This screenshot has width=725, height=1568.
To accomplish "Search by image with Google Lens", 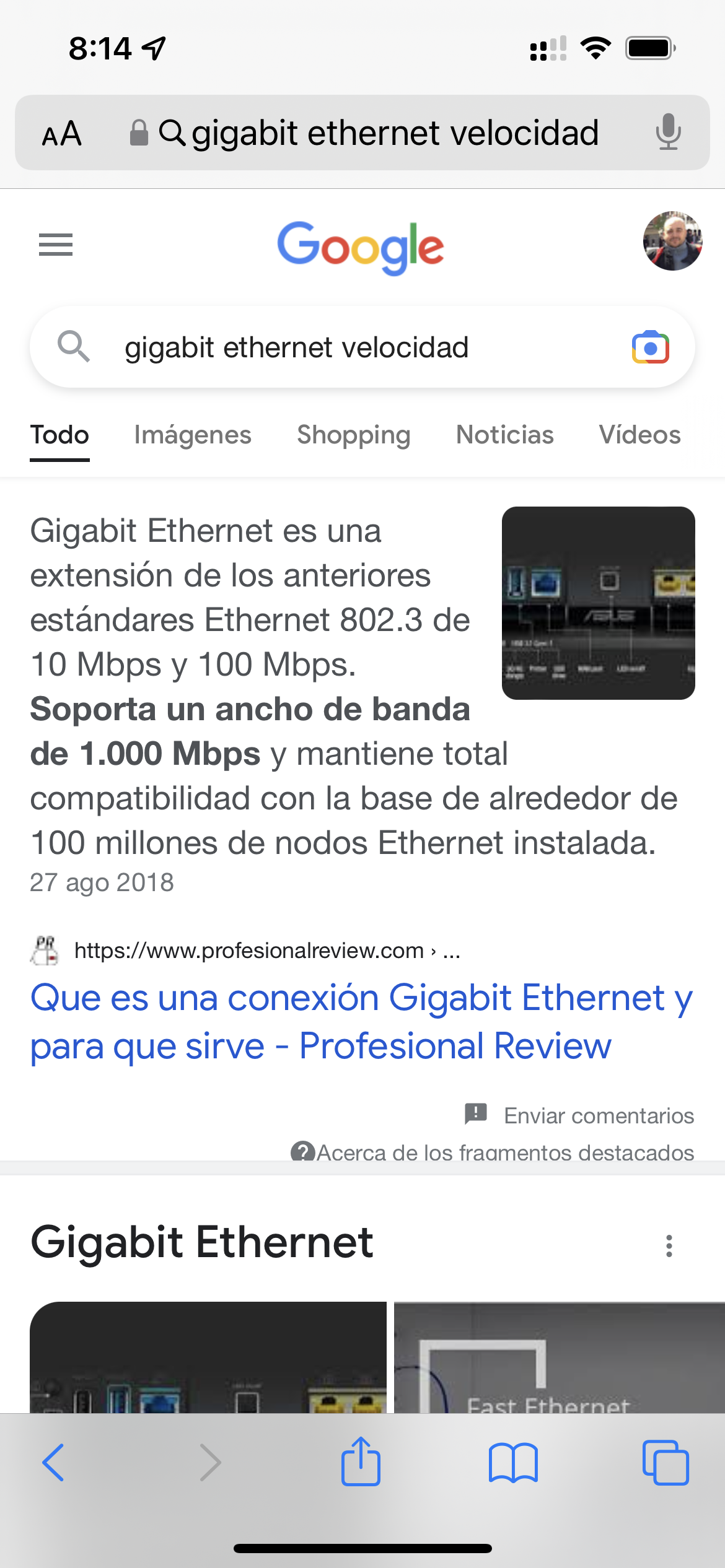I will point(650,347).
